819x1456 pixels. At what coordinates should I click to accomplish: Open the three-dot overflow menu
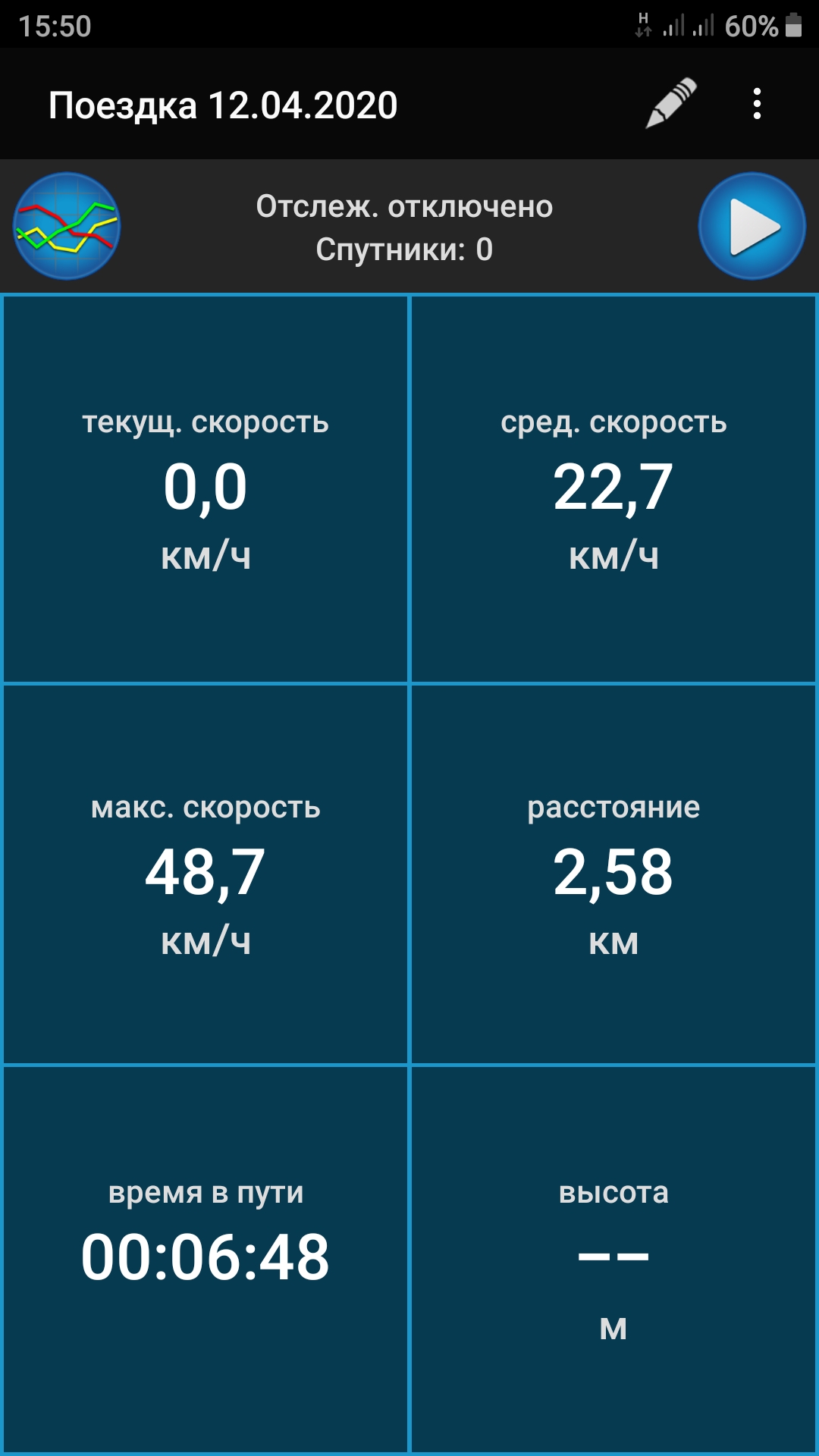click(x=757, y=104)
